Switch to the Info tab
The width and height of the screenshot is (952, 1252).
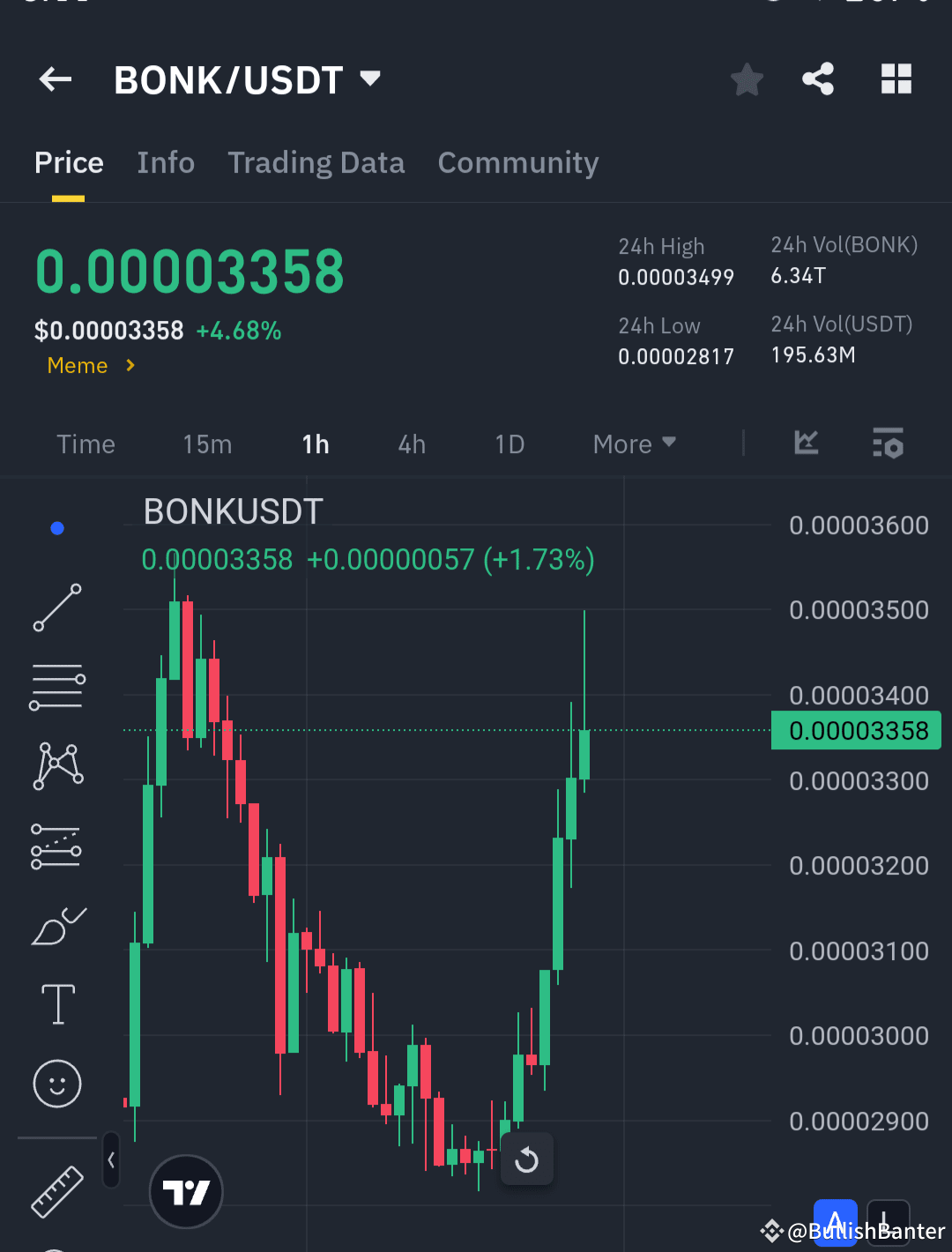[x=165, y=162]
